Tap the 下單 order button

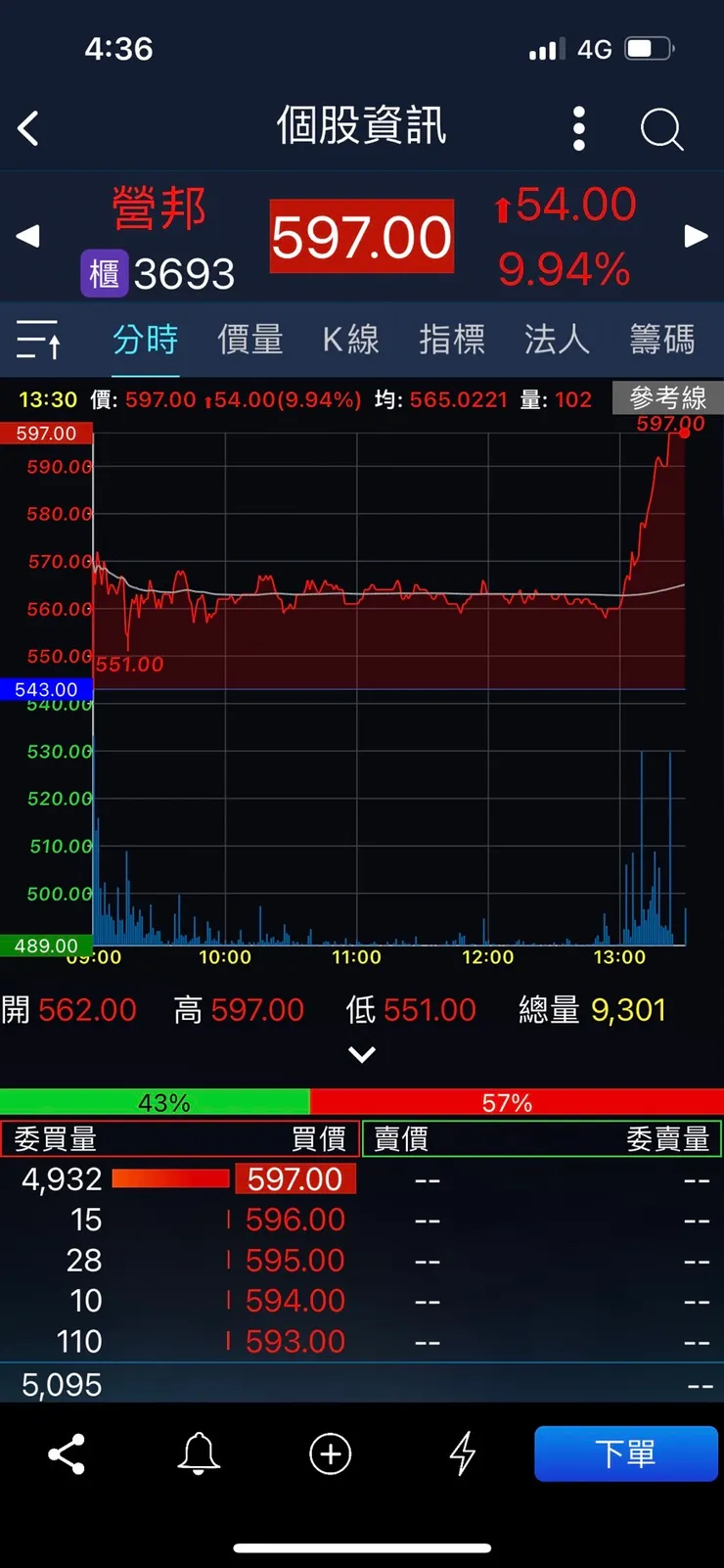[x=626, y=1454]
